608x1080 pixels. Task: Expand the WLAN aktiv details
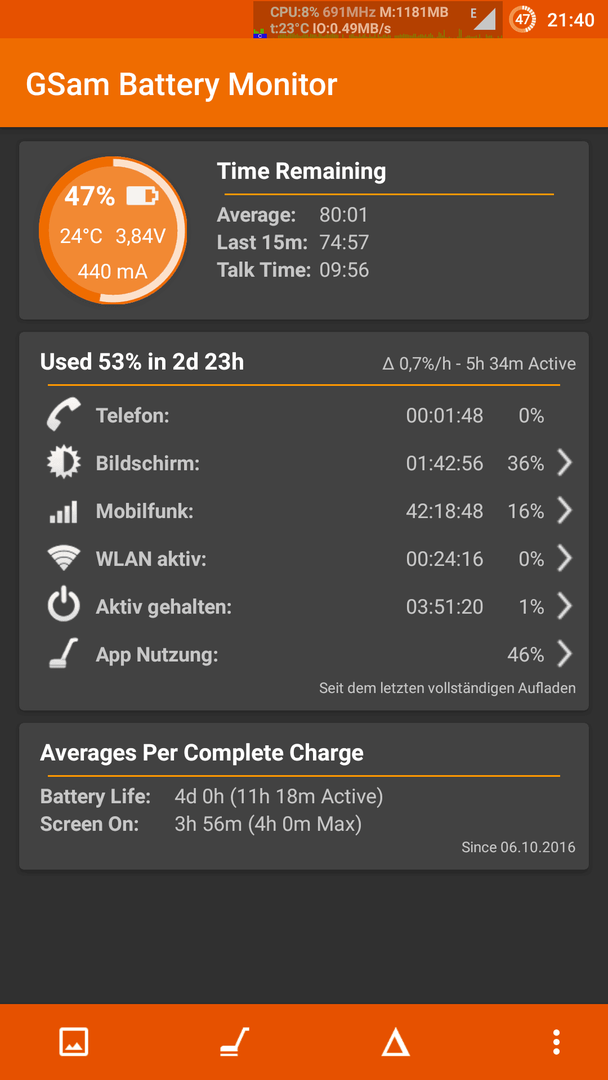pos(304,559)
